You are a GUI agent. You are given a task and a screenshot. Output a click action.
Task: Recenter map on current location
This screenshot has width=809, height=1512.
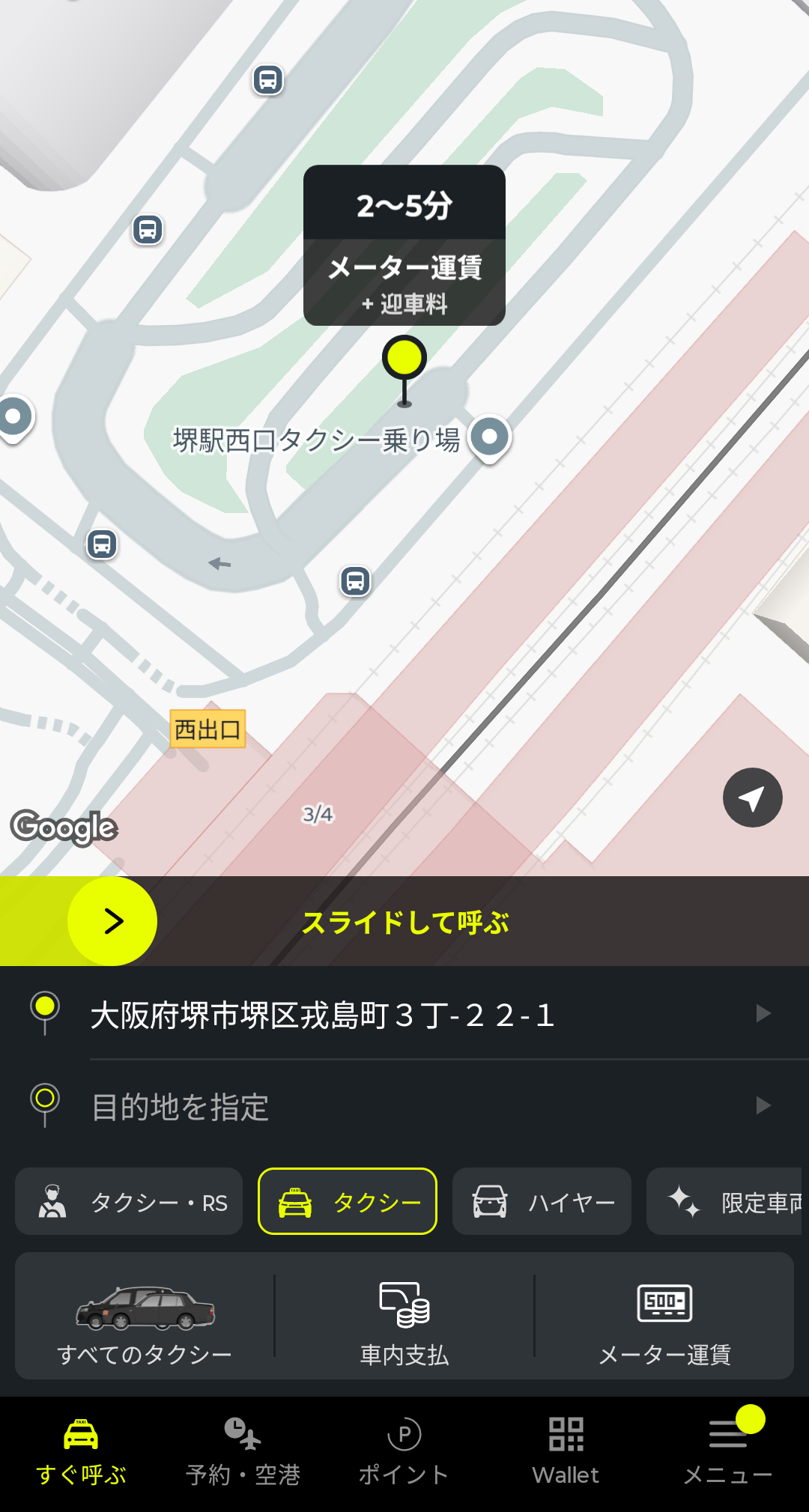[752, 798]
